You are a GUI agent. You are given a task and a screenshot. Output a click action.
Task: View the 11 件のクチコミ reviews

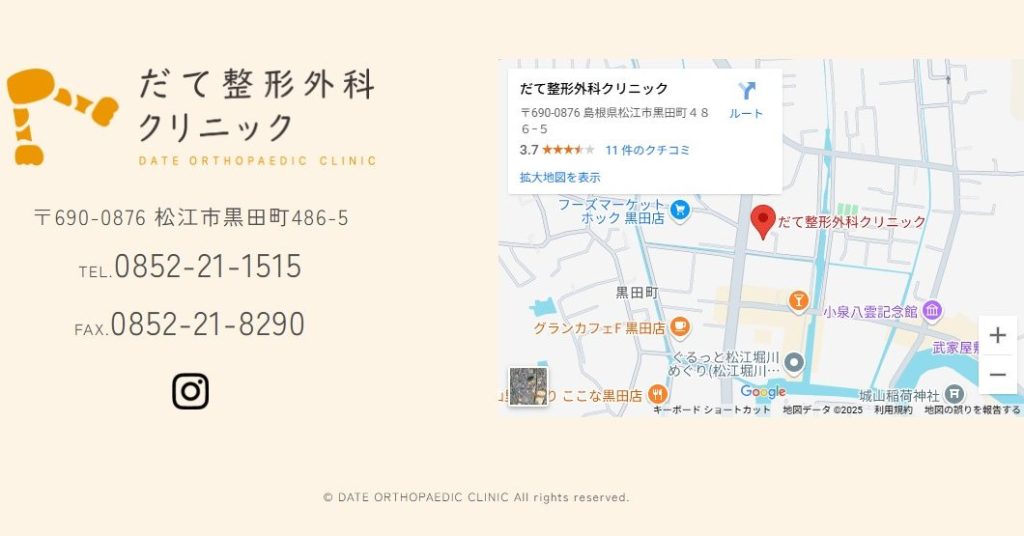647,150
